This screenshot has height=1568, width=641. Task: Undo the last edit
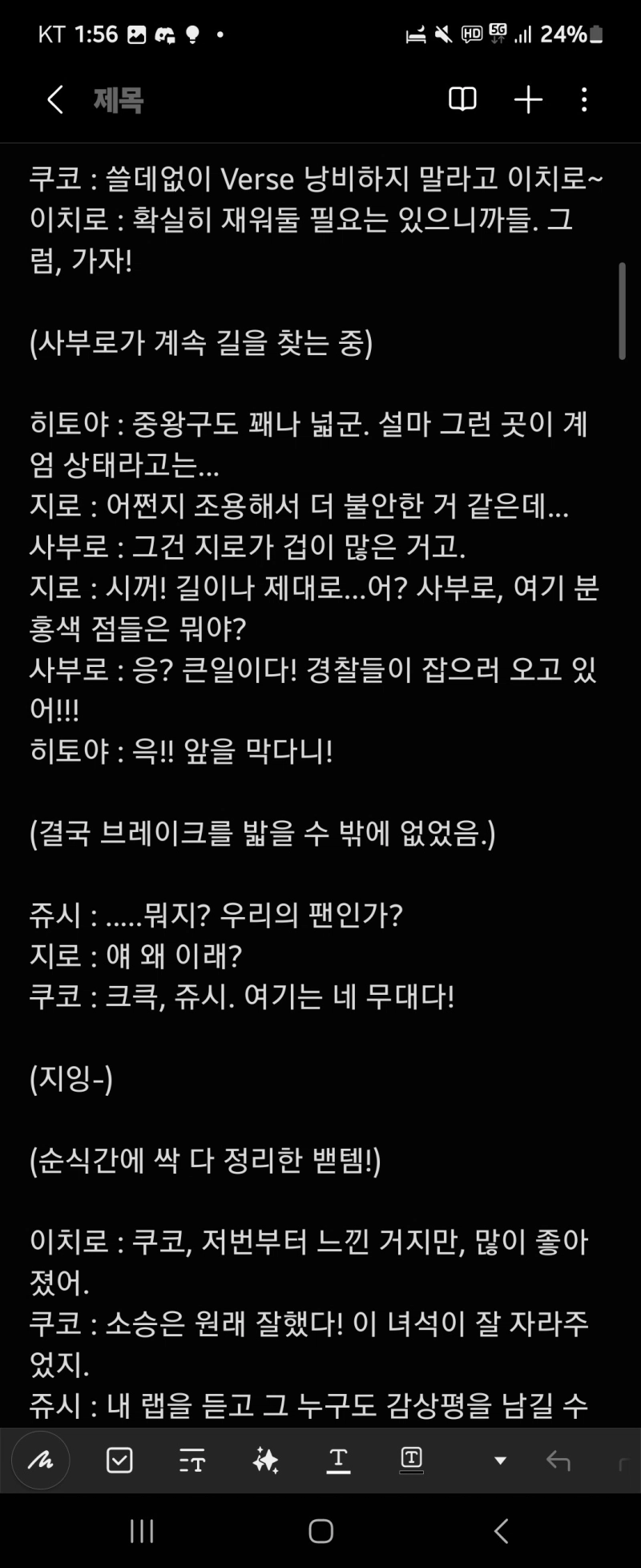coord(558,1461)
